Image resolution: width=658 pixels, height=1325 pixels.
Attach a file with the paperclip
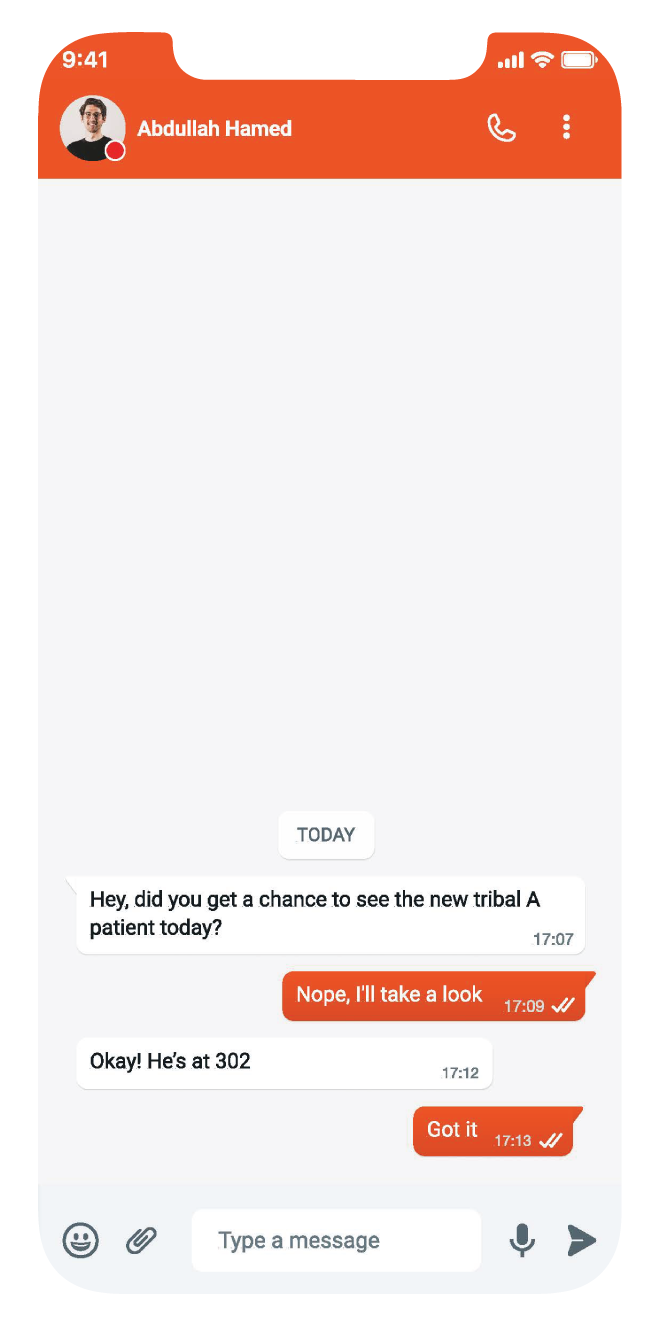[x=141, y=1241]
